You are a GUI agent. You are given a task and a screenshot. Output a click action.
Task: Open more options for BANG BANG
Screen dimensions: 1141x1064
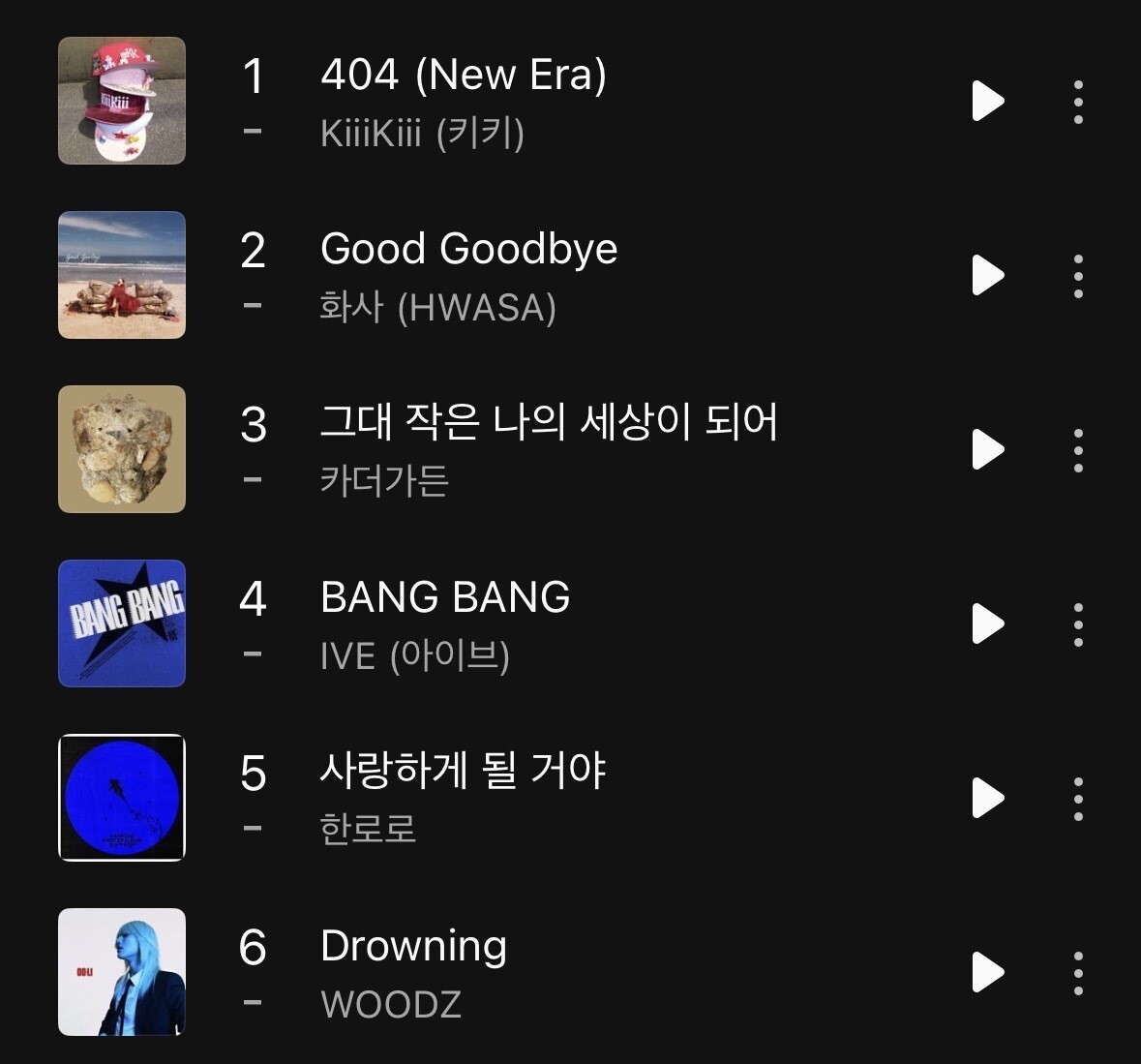coord(1078,624)
